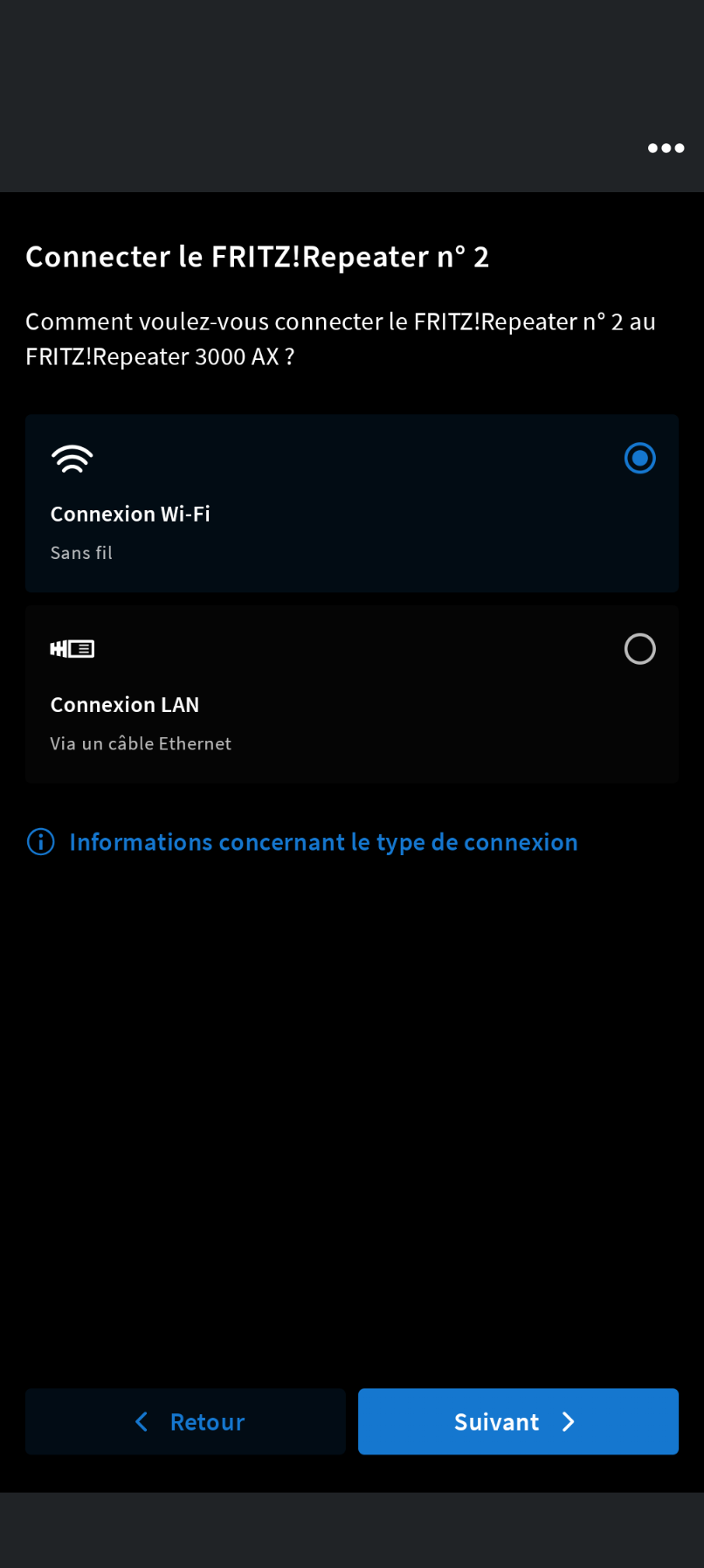The height and width of the screenshot is (1568, 704).
Task: Open the three-dot overflow menu
Action: pyautogui.click(x=666, y=148)
